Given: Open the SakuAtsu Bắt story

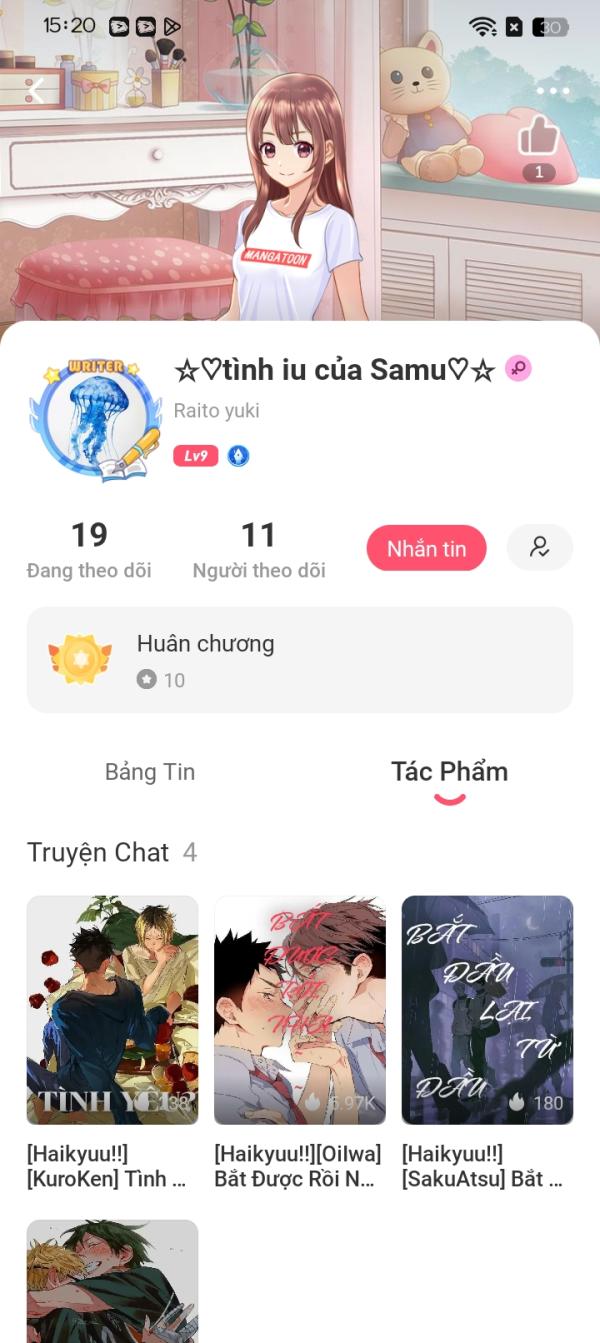Looking at the screenshot, I should 487,1010.
